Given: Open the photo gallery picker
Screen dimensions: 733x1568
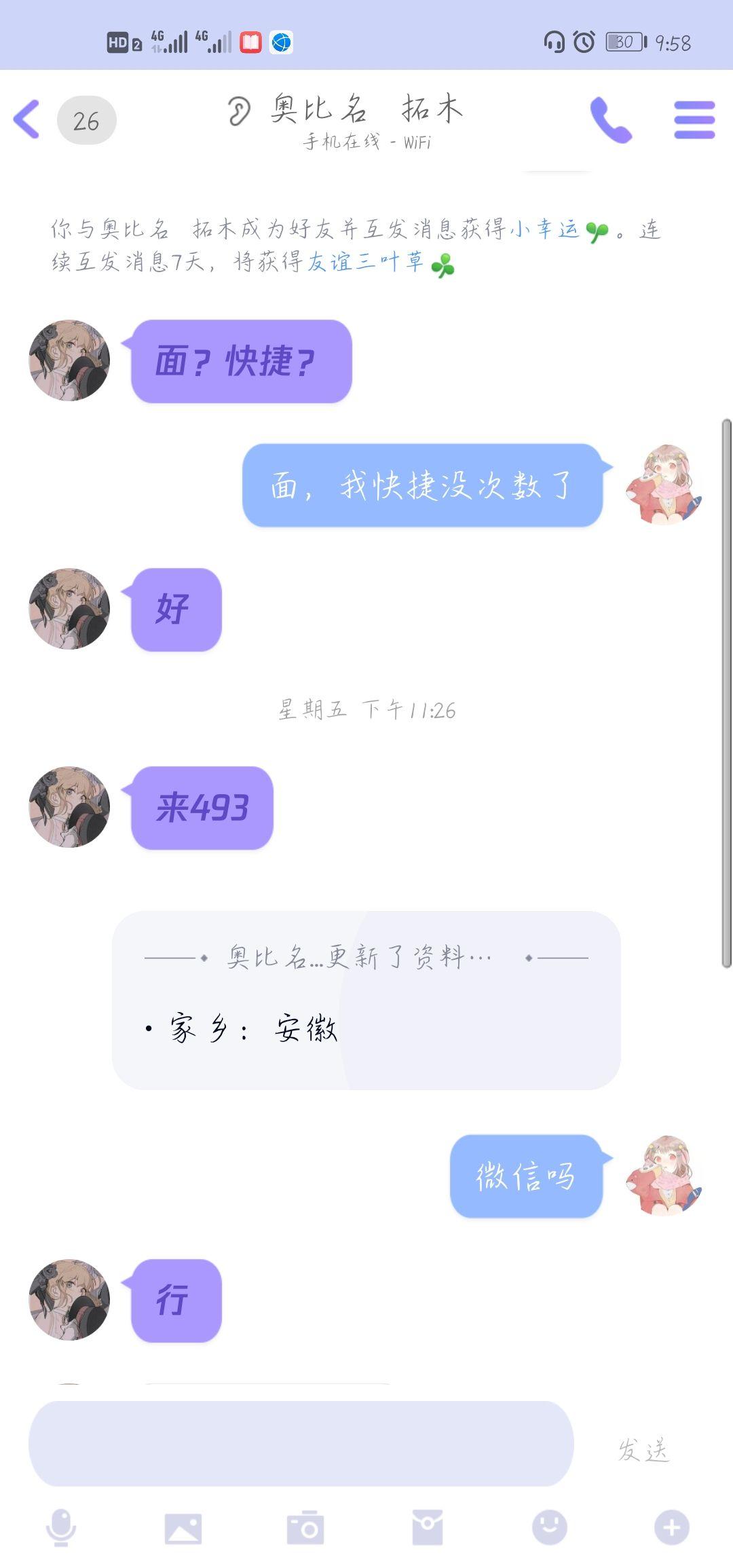Looking at the screenshot, I should pos(183,1528).
